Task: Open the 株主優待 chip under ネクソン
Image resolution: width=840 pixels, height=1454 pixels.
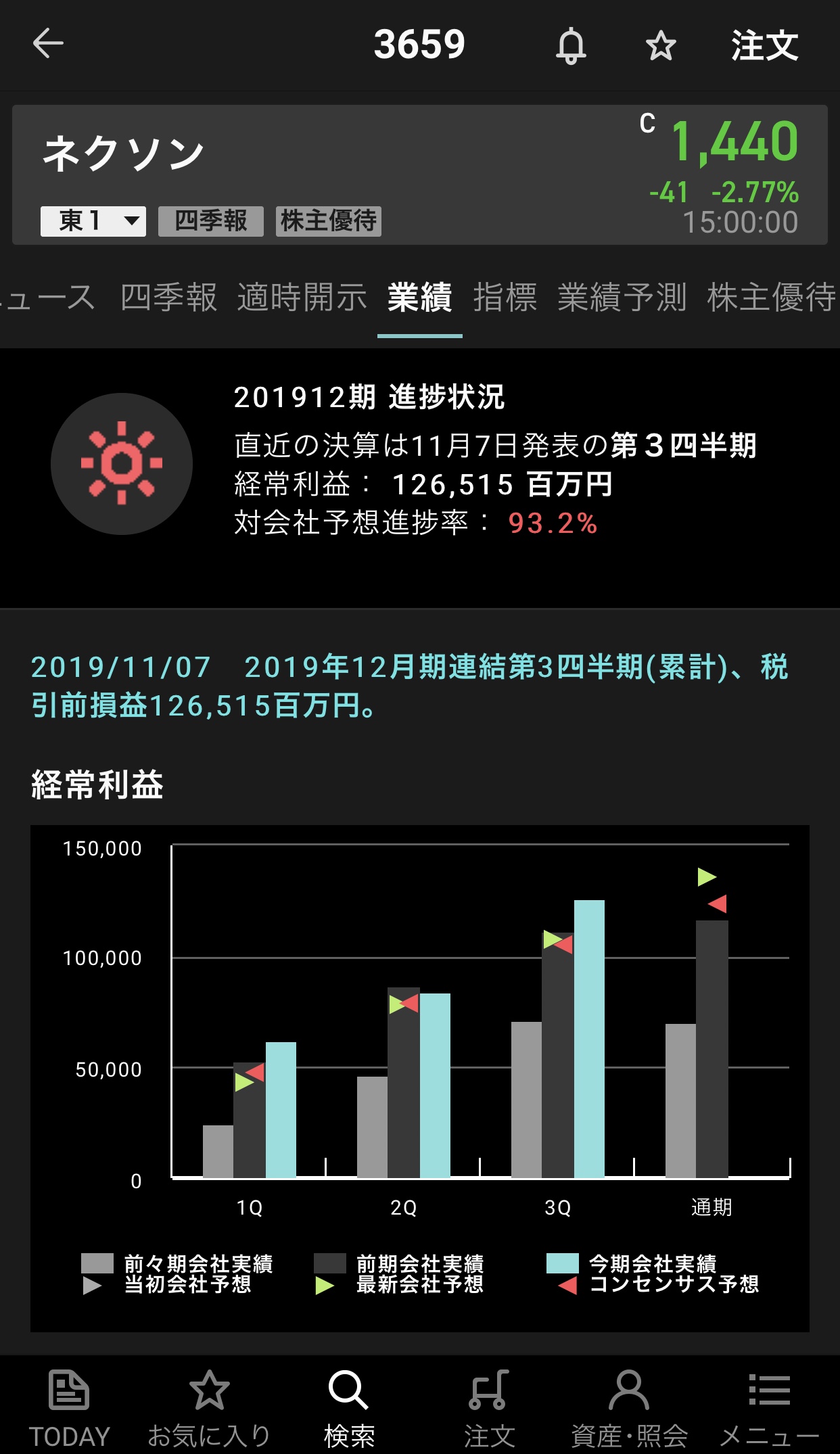Action: pos(329,221)
